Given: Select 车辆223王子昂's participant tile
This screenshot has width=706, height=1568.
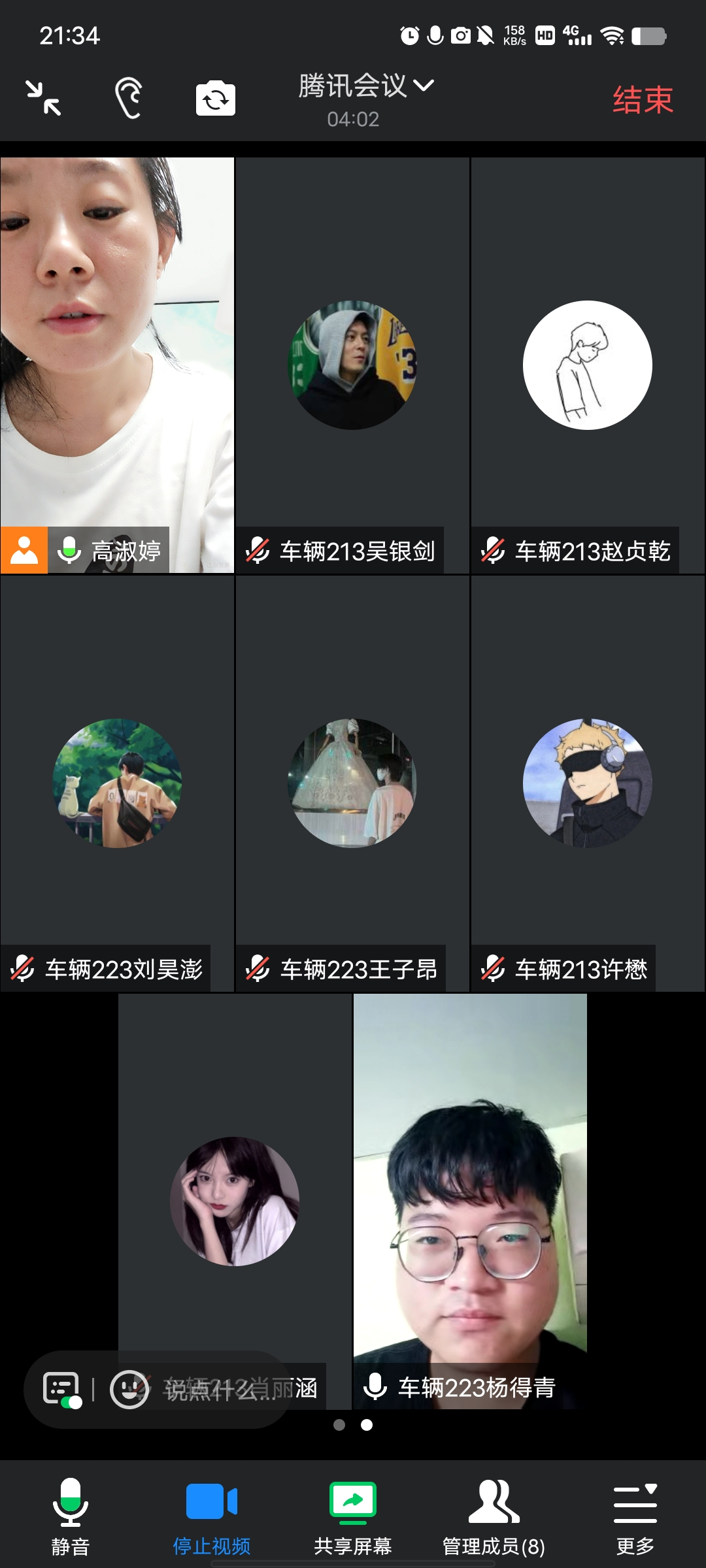Looking at the screenshot, I should click(352, 783).
